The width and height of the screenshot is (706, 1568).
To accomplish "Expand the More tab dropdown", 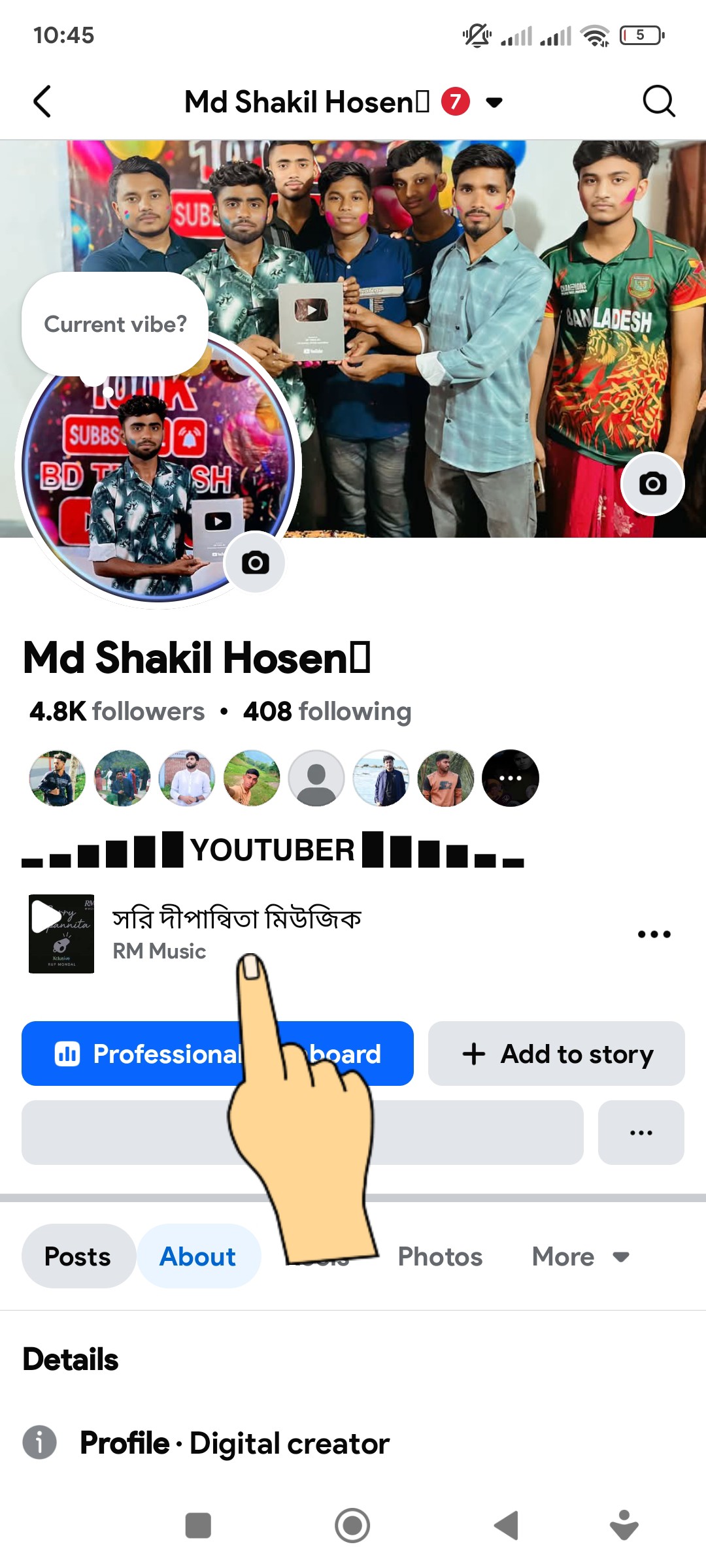I will coord(580,1256).
